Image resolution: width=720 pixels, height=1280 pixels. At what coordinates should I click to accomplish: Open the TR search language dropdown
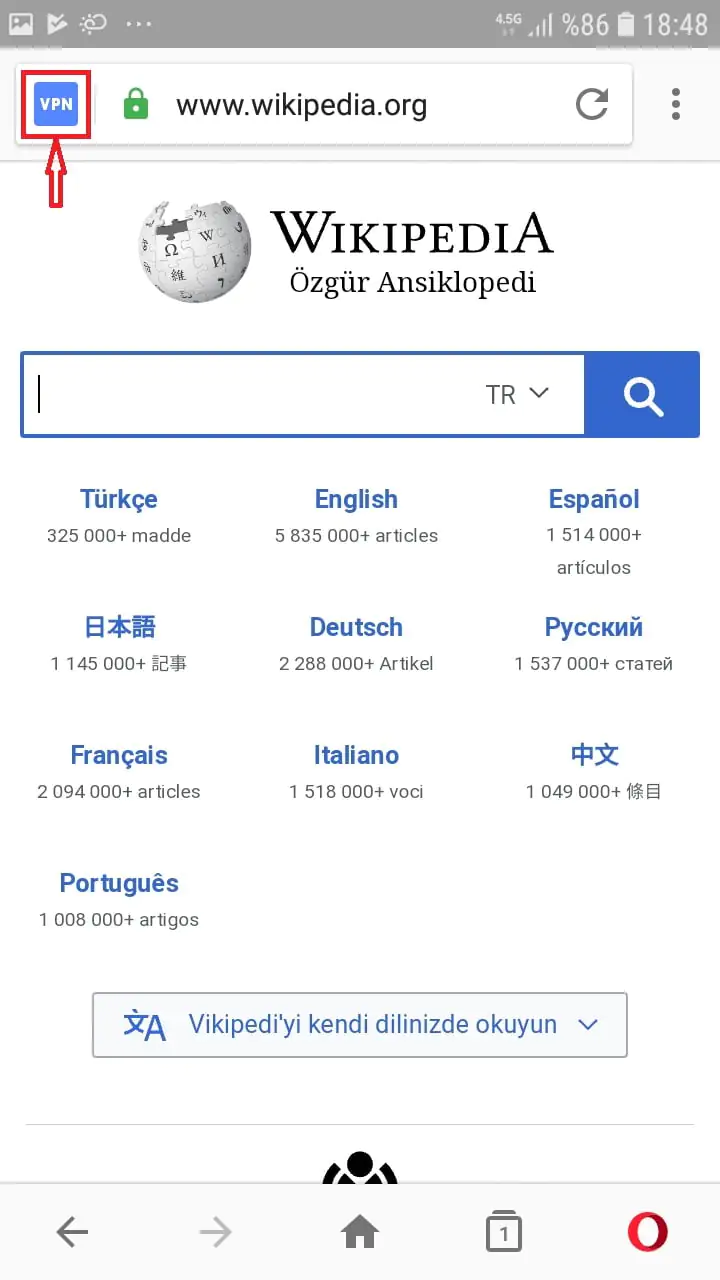point(517,394)
